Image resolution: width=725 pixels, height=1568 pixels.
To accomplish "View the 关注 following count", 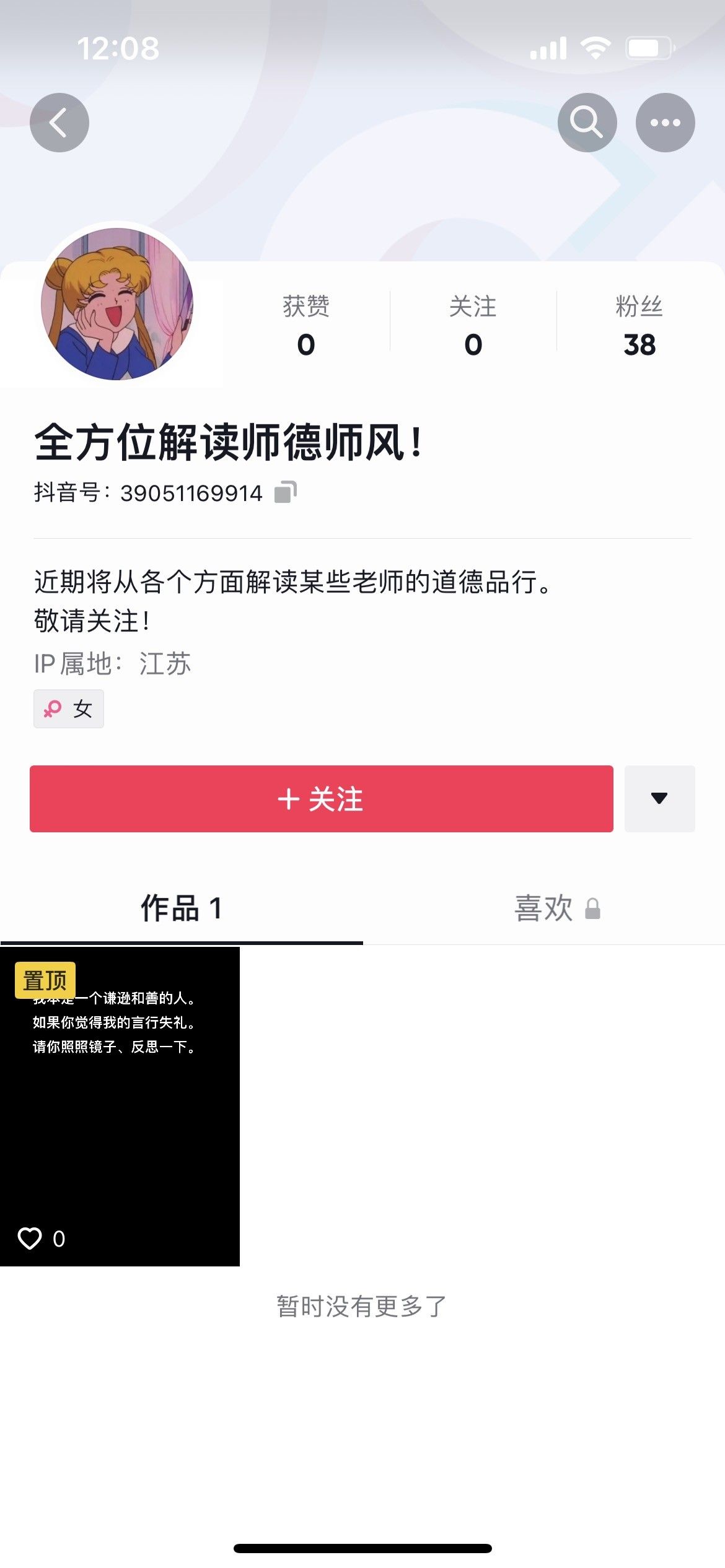I will point(473,326).
